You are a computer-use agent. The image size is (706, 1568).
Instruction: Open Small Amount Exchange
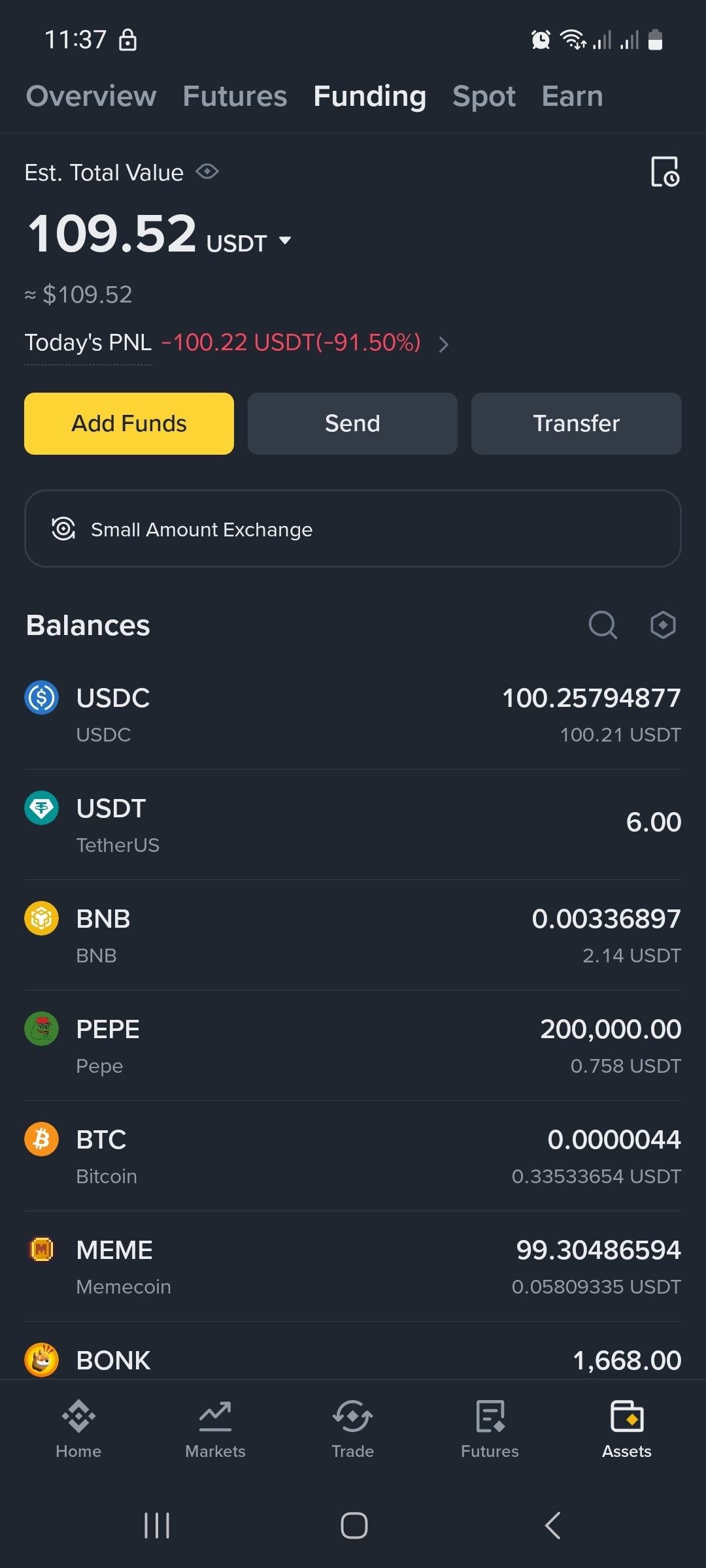click(353, 529)
